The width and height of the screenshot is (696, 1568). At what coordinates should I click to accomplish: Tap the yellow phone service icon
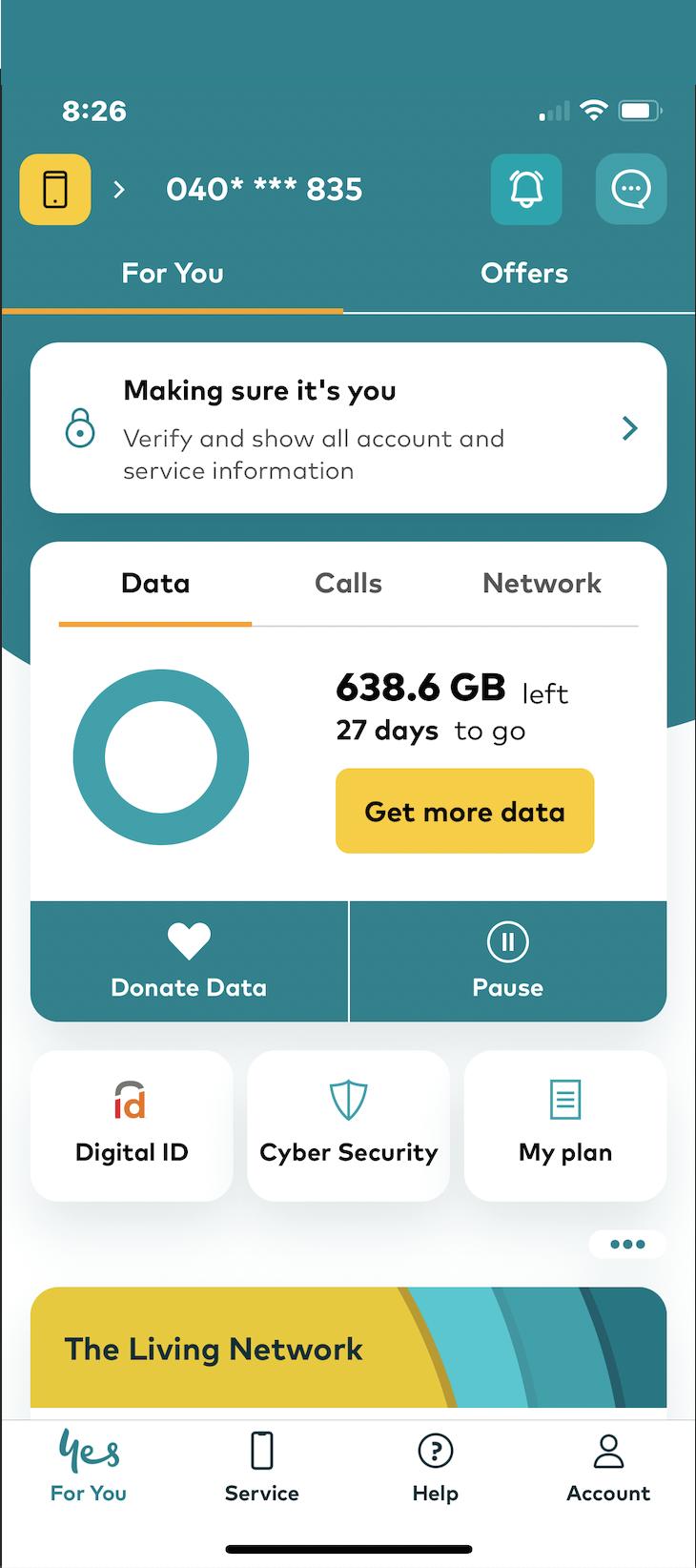click(55, 189)
